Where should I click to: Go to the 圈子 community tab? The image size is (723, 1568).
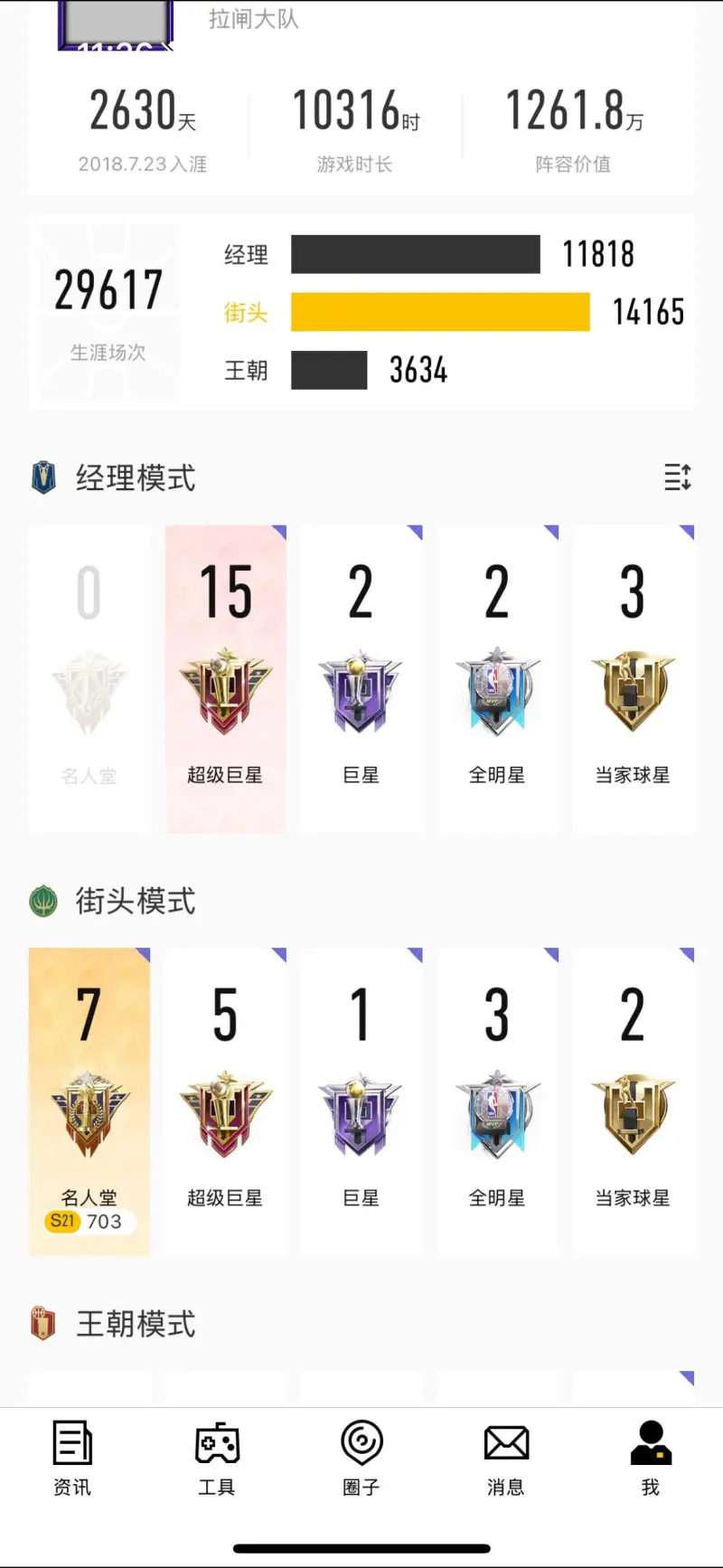click(x=361, y=1457)
